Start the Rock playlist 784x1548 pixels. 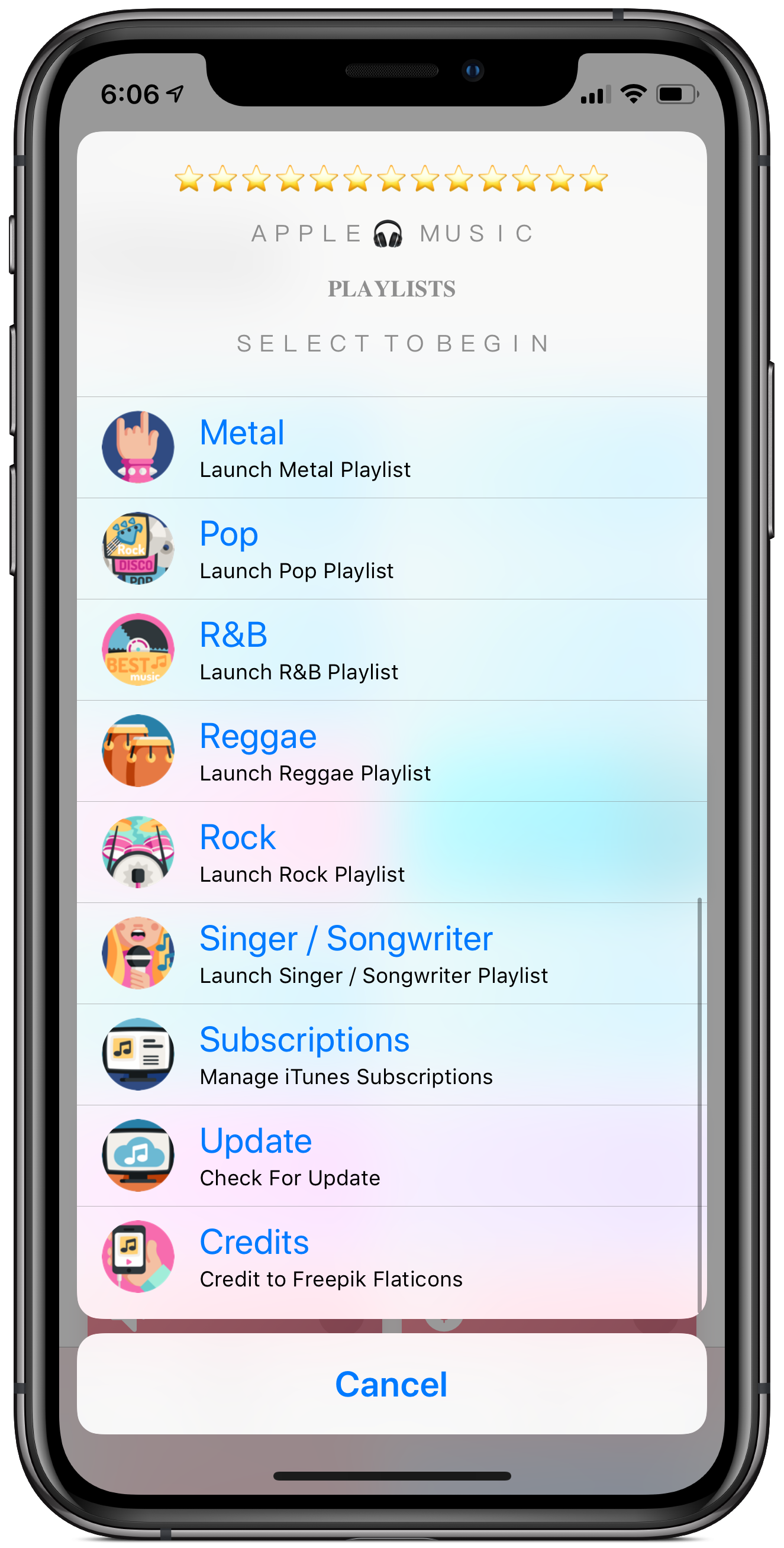tap(391, 852)
